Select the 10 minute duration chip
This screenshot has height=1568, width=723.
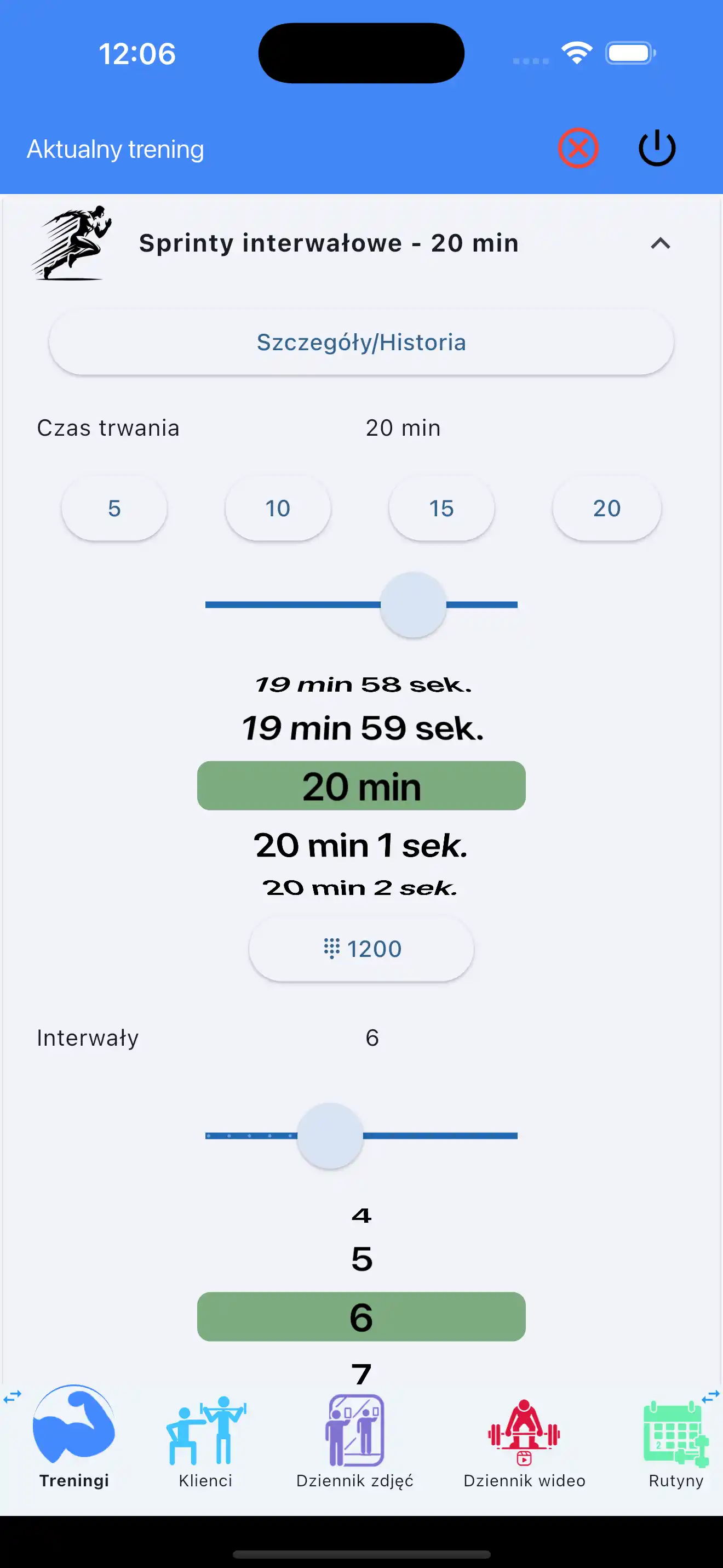(277, 508)
